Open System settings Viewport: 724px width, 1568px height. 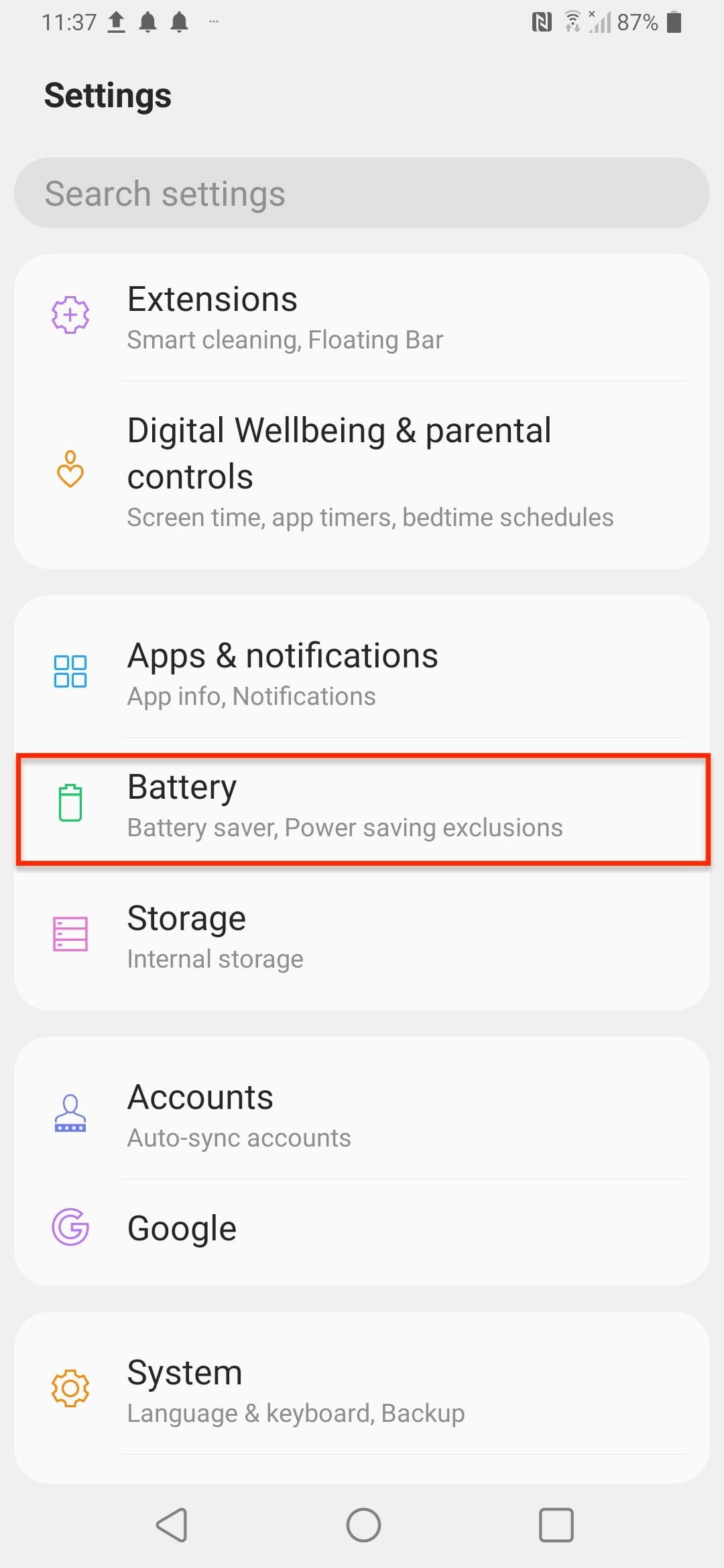362,1390
